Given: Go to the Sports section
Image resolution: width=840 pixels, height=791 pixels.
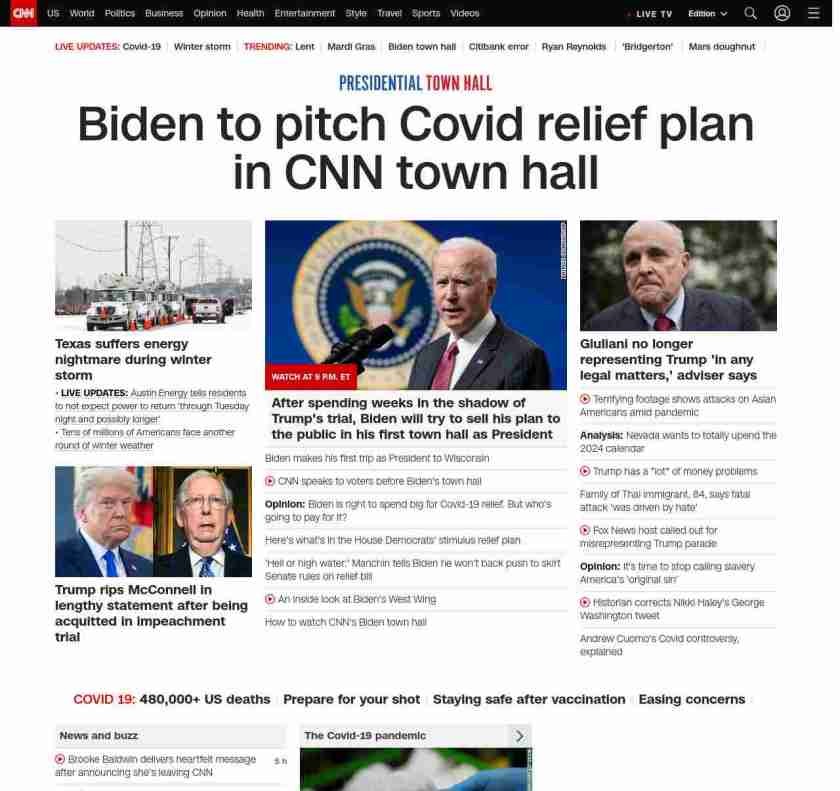Looking at the screenshot, I should [426, 13].
